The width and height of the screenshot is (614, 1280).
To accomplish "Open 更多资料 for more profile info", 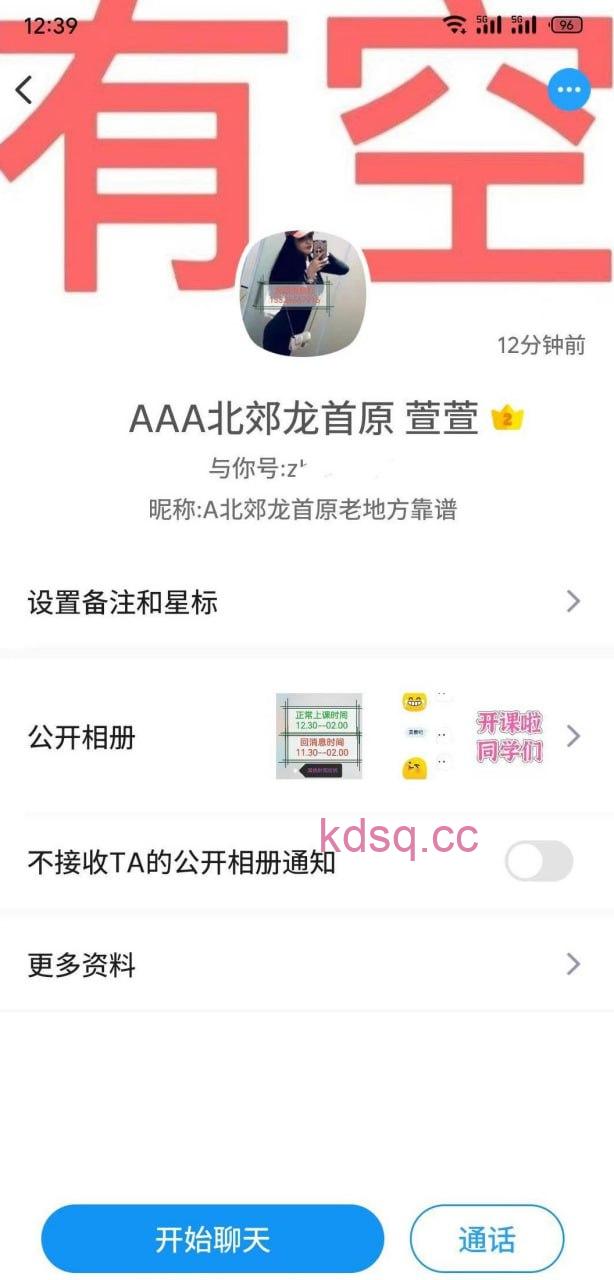I will (x=305, y=965).
